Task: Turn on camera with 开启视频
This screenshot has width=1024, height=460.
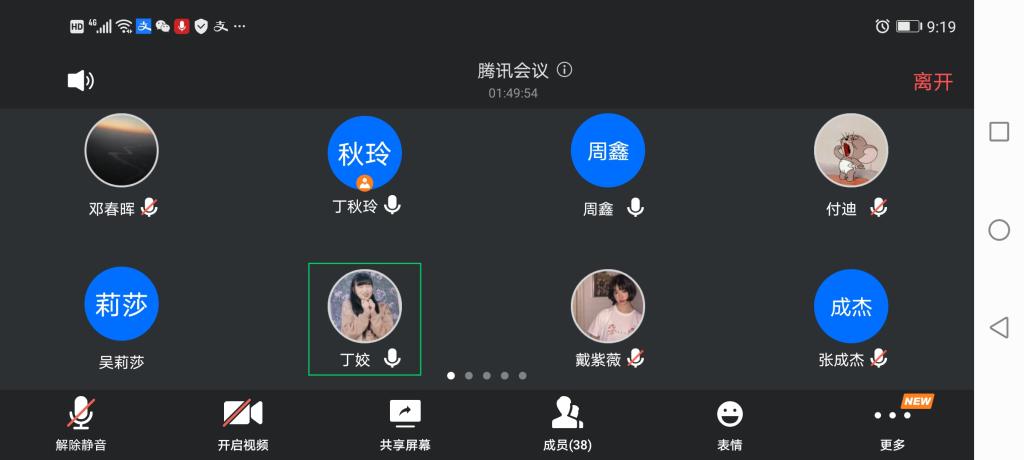Action: [243, 424]
